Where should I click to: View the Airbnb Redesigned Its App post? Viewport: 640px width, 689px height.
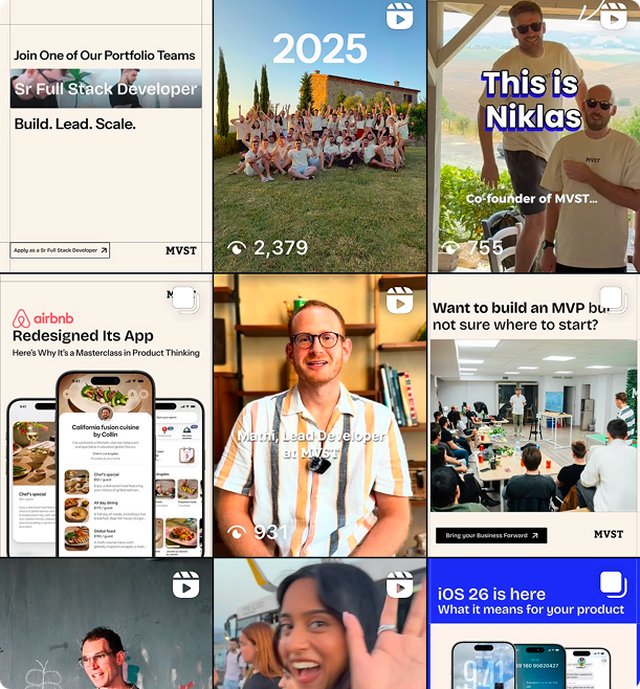105,415
